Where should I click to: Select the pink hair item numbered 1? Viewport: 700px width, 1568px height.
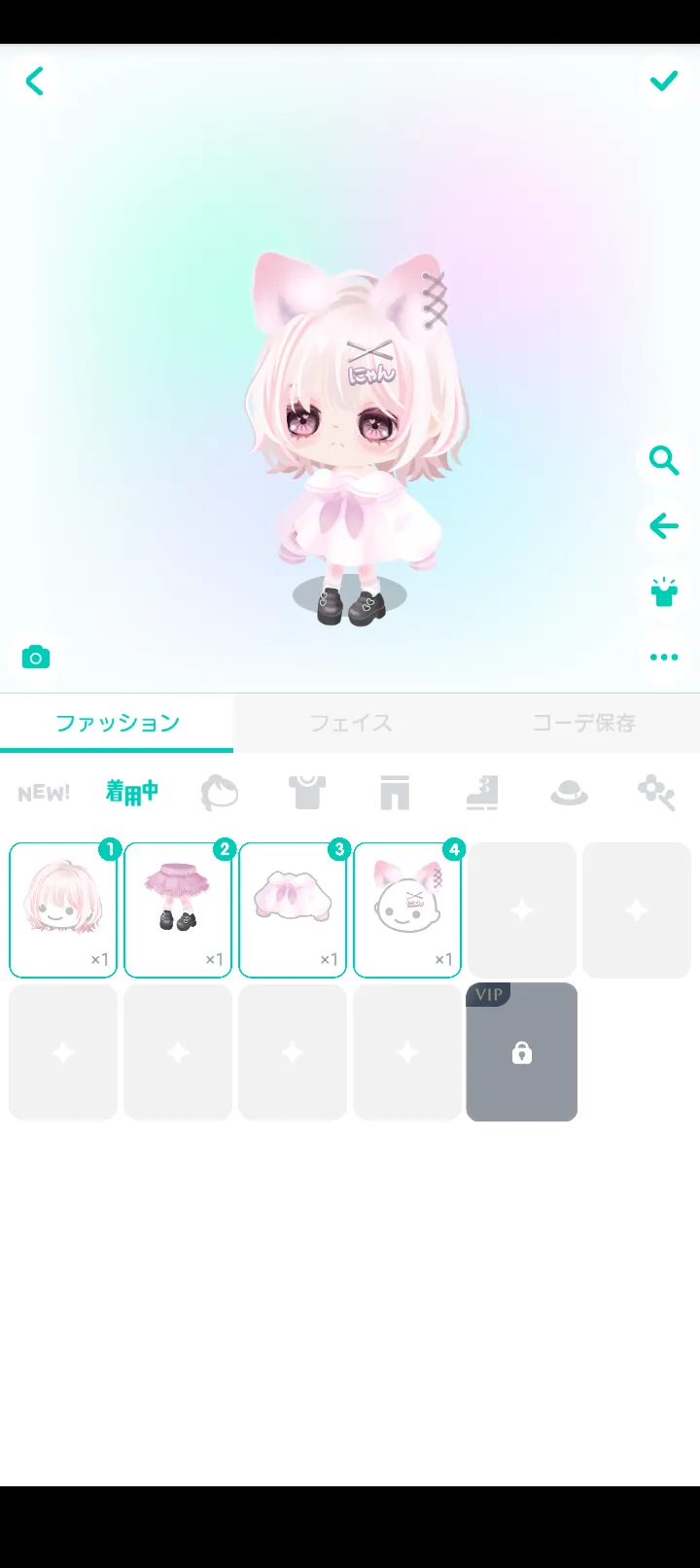click(63, 909)
